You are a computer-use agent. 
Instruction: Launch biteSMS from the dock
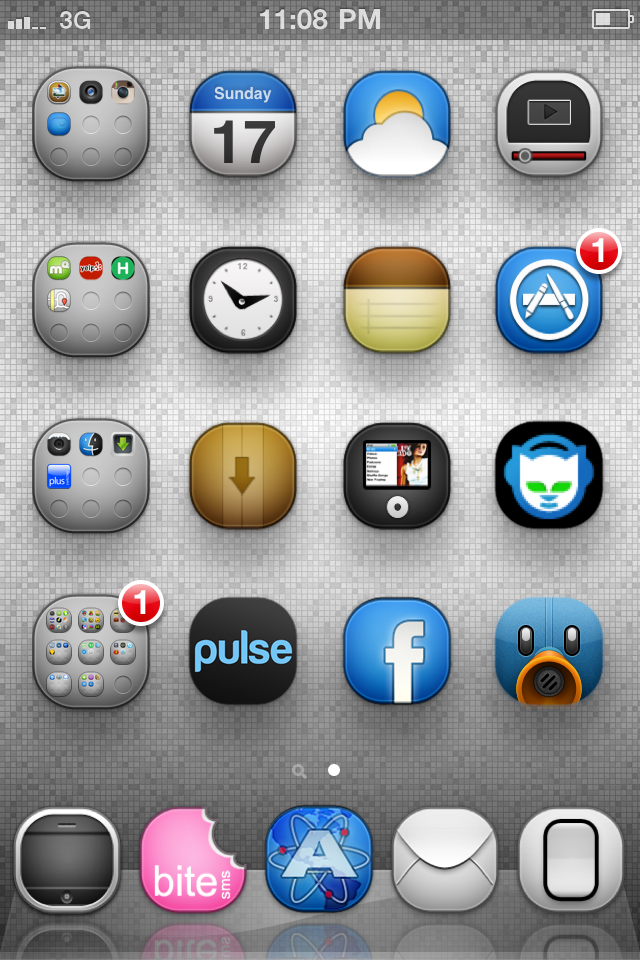[x=193, y=860]
